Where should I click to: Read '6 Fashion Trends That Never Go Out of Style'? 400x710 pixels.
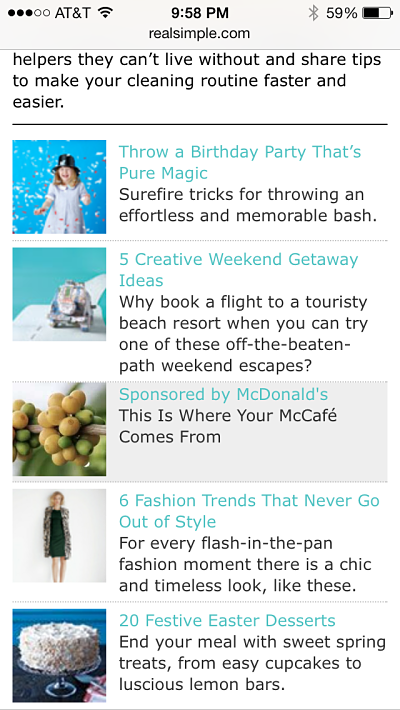coord(249,511)
